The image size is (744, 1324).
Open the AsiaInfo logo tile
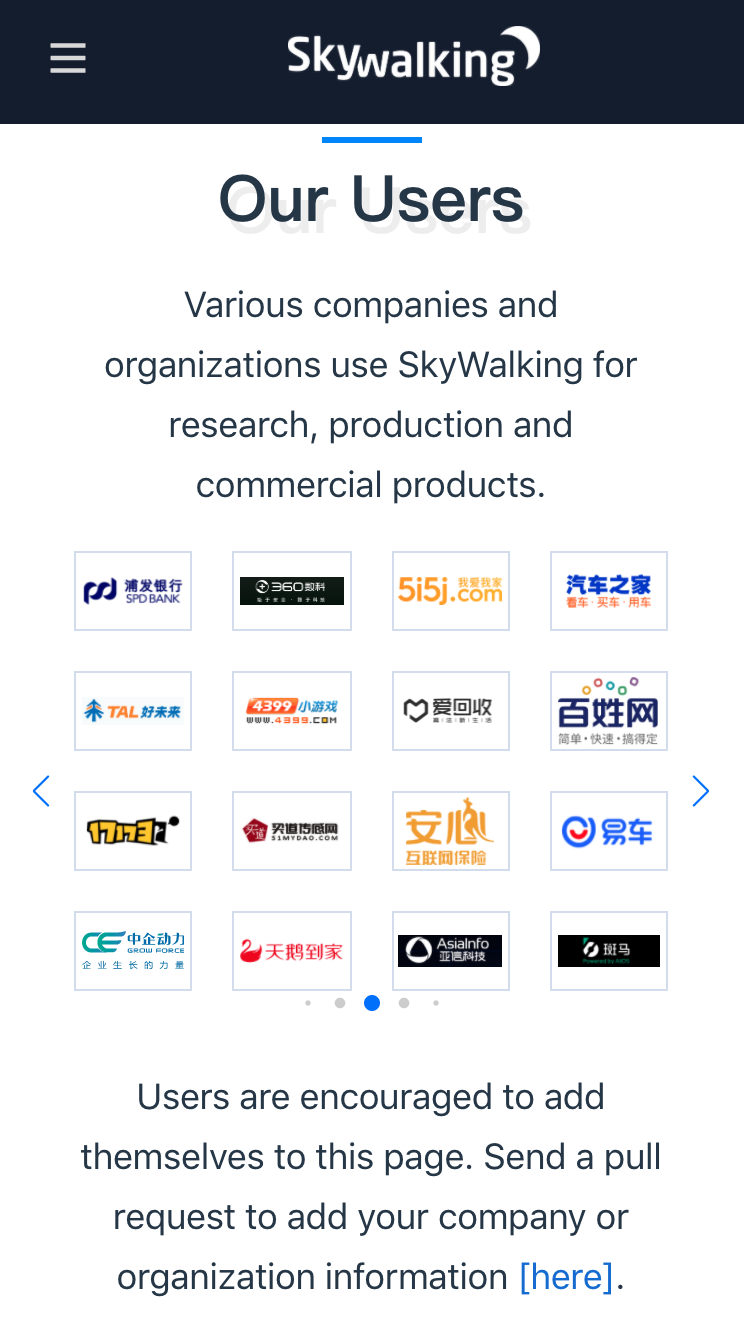point(451,951)
